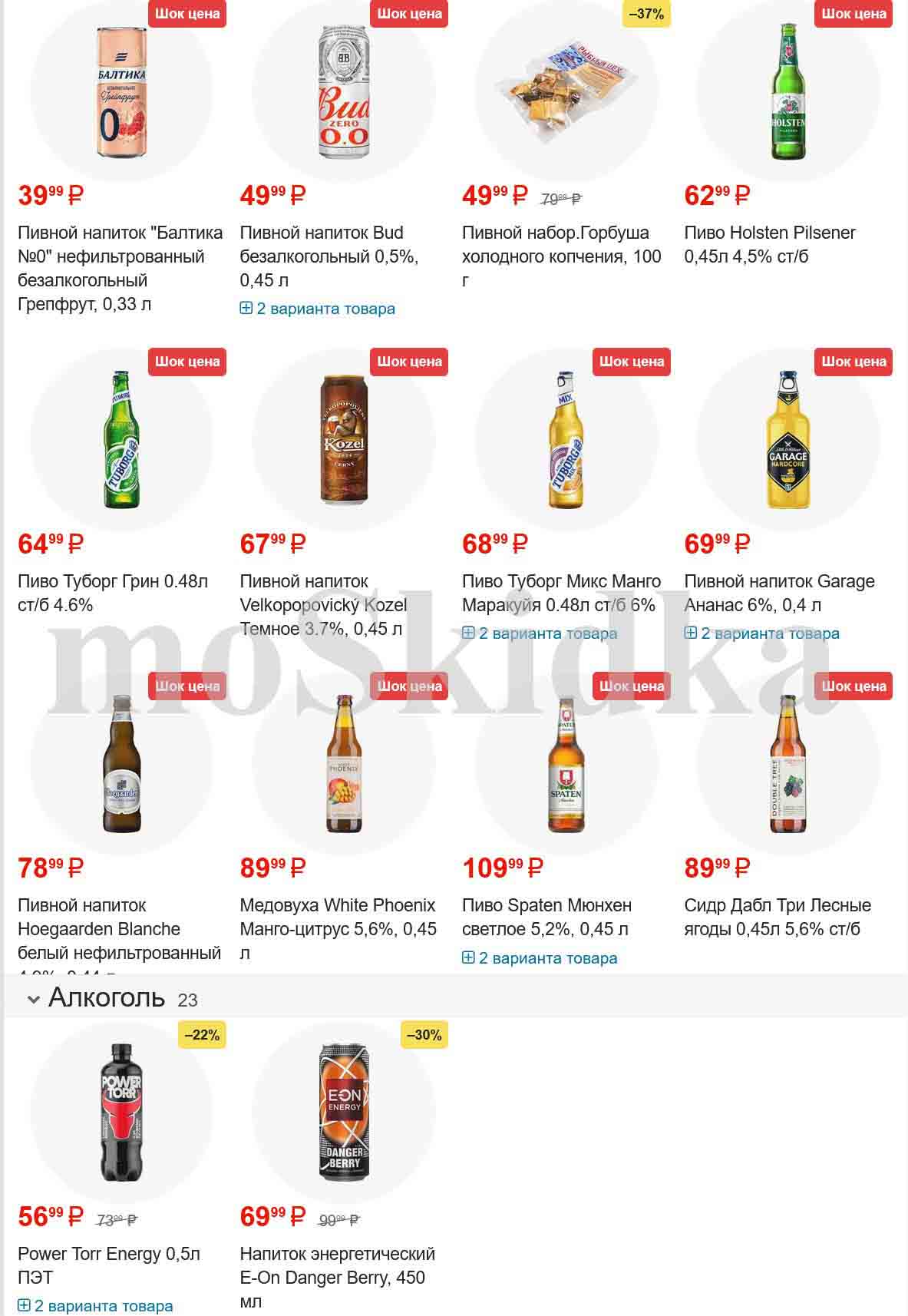The height and width of the screenshot is (1316, 908).
Task: Open the Hoegaarden Blanche product card
Action: pyautogui.click(x=119, y=929)
